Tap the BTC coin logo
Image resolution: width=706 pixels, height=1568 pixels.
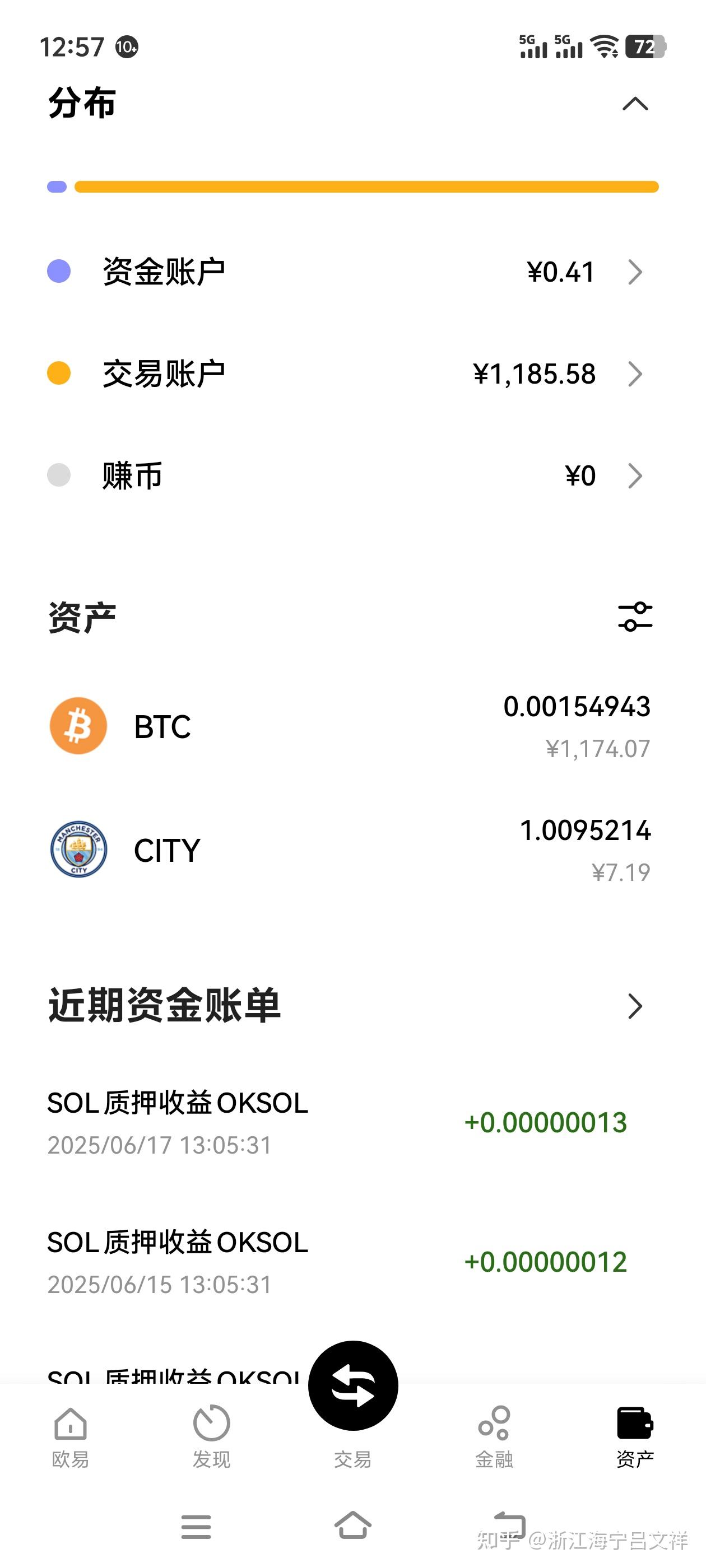click(78, 726)
